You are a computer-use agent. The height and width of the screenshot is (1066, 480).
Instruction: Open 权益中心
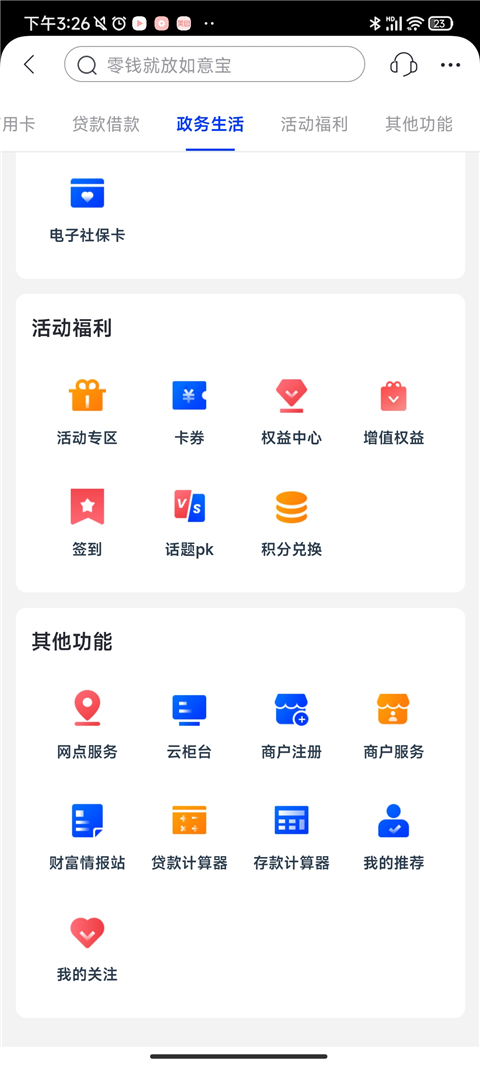pos(291,413)
